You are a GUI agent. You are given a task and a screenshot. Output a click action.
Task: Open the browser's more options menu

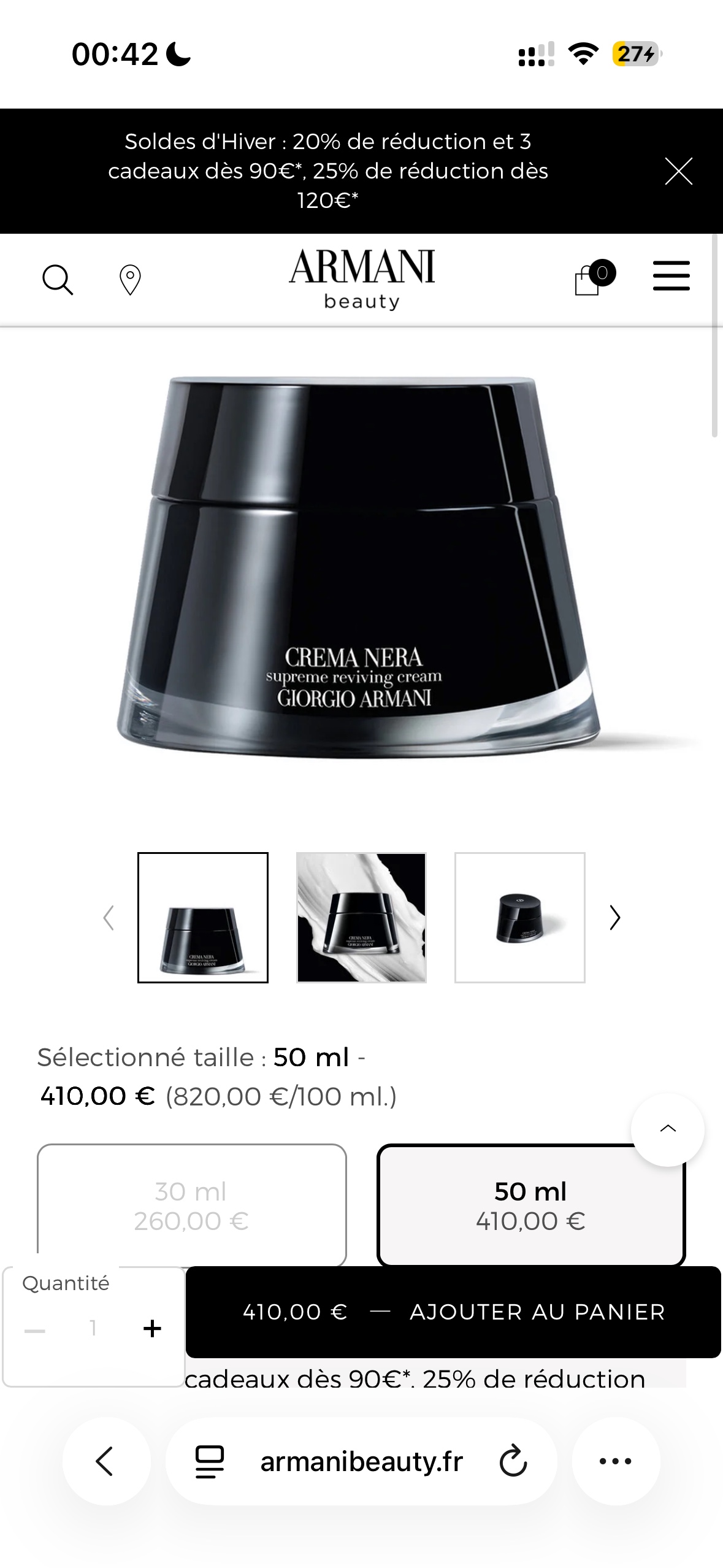point(615,1461)
